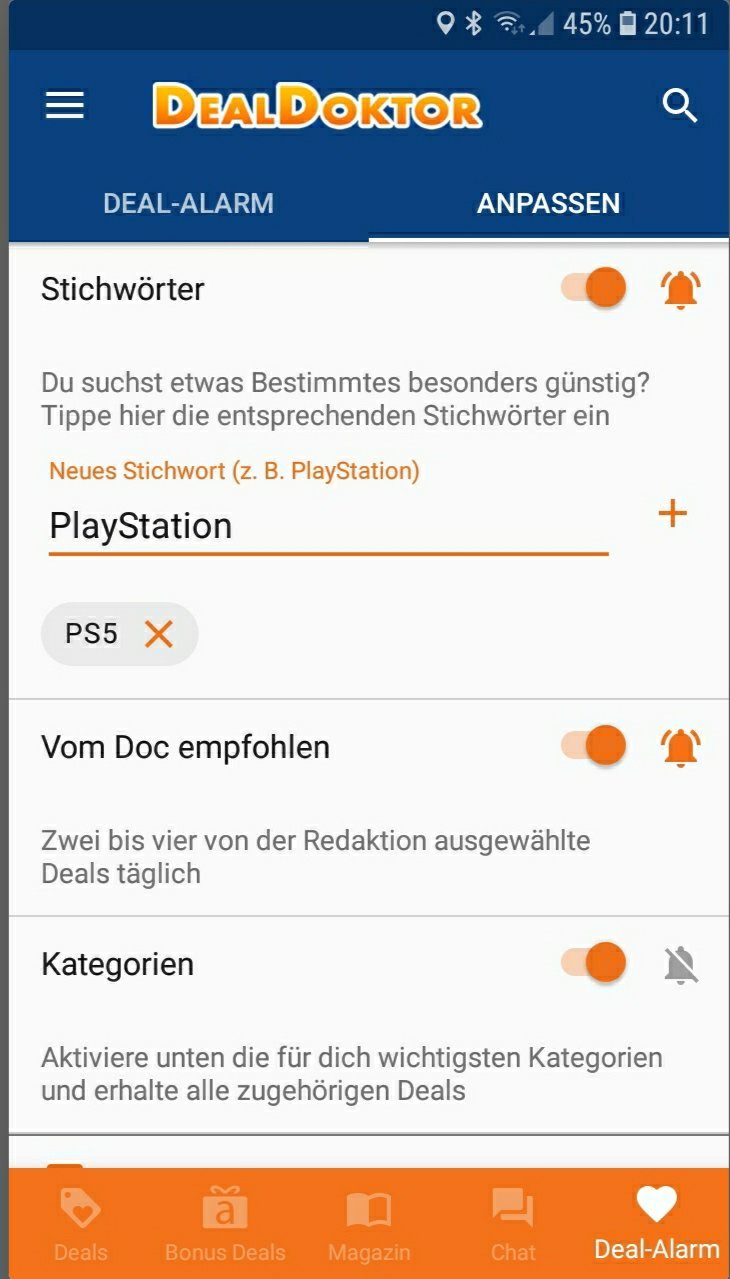Image resolution: width=730 pixels, height=1279 pixels.
Task: Go to the Deals tab
Action: pos(81,1224)
